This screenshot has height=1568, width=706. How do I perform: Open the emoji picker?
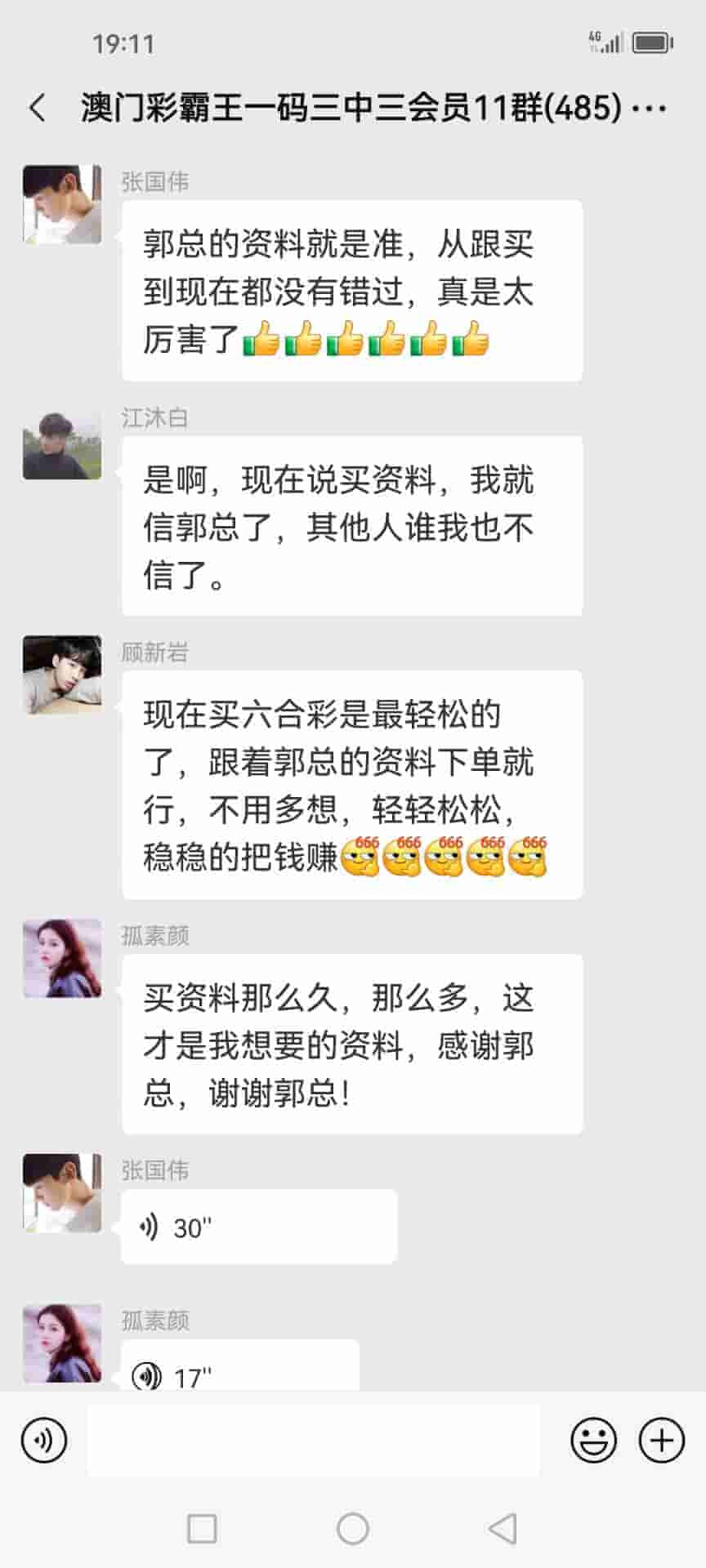coord(593,1441)
